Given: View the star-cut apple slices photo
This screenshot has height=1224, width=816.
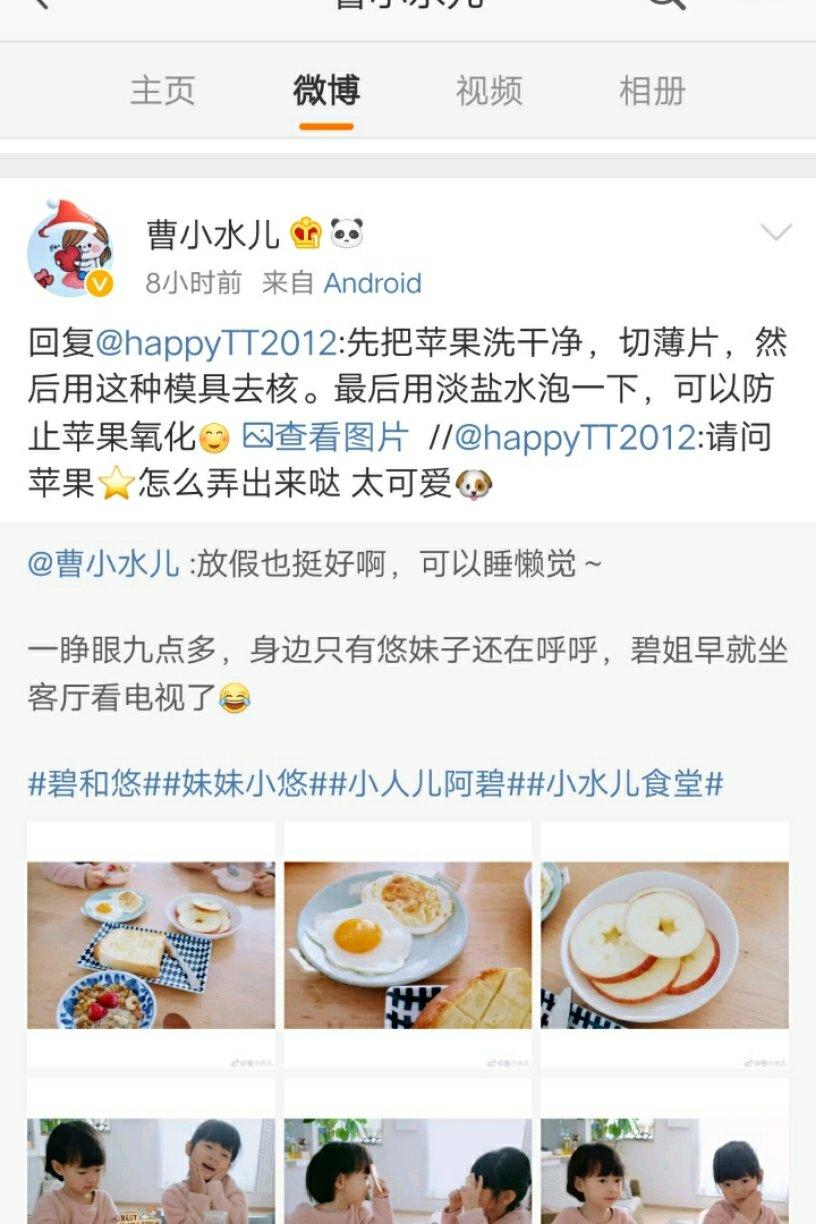Looking at the screenshot, I should (x=664, y=945).
